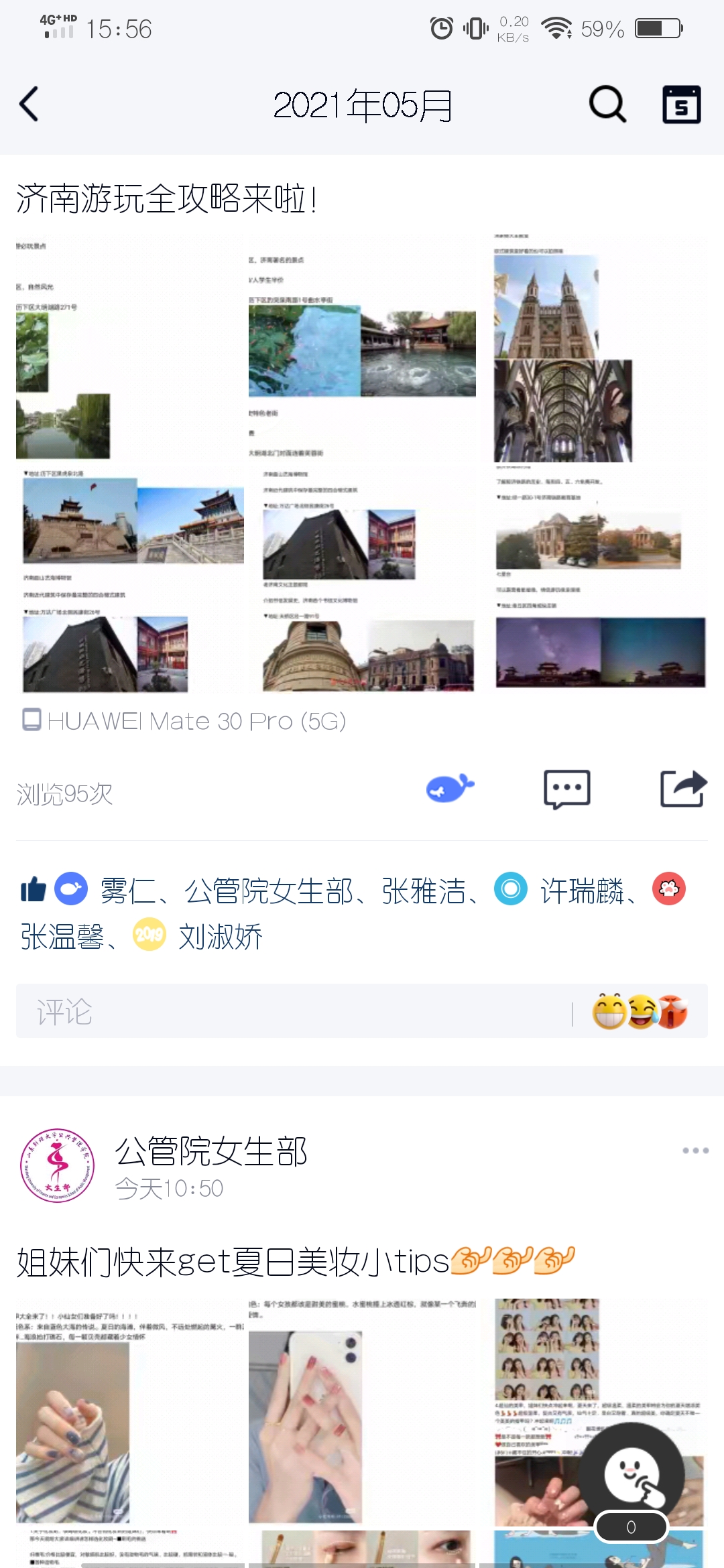Image resolution: width=724 pixels, height=1568 pixels.
Task: Open the search magnifier icon
Action: tap(607, 105)
